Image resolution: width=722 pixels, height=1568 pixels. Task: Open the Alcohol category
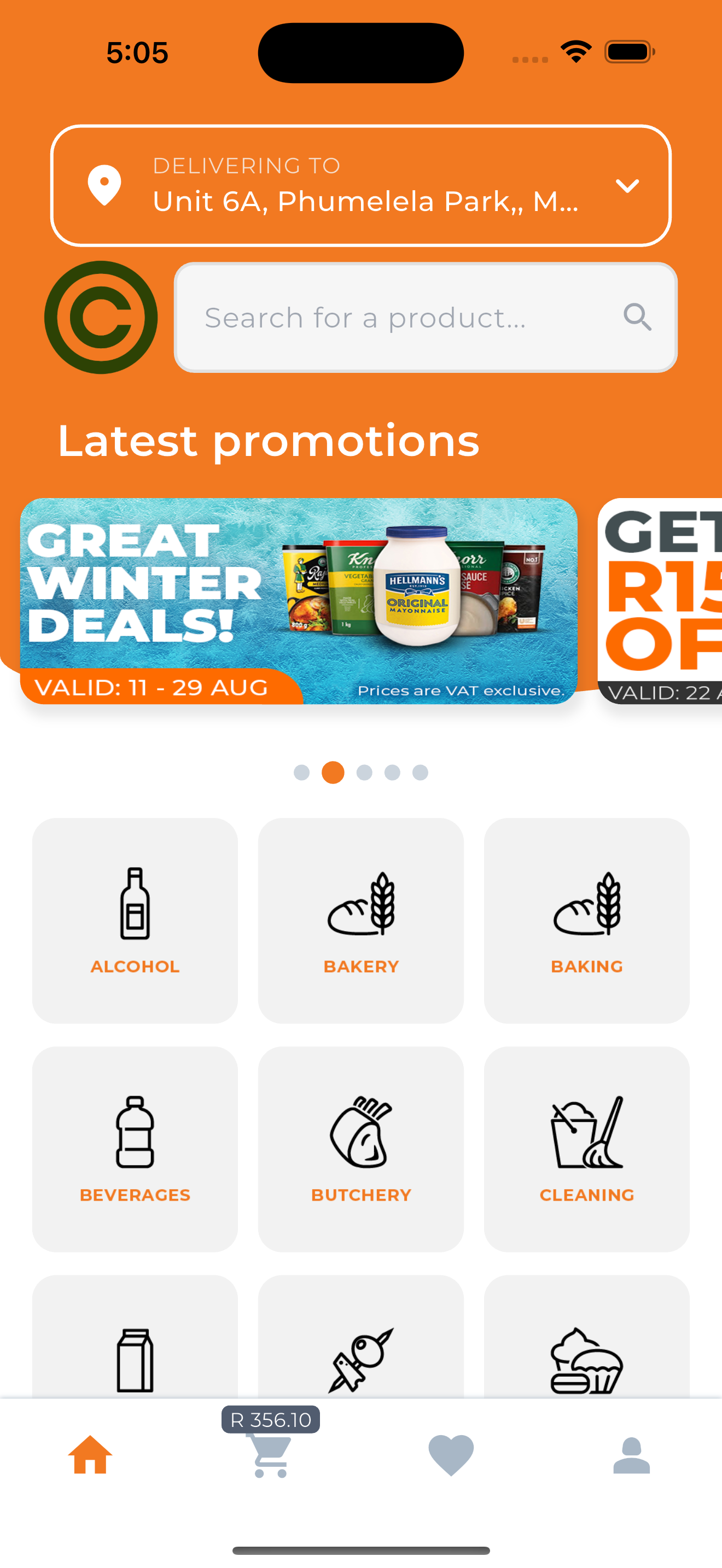(x=135, y=920)
